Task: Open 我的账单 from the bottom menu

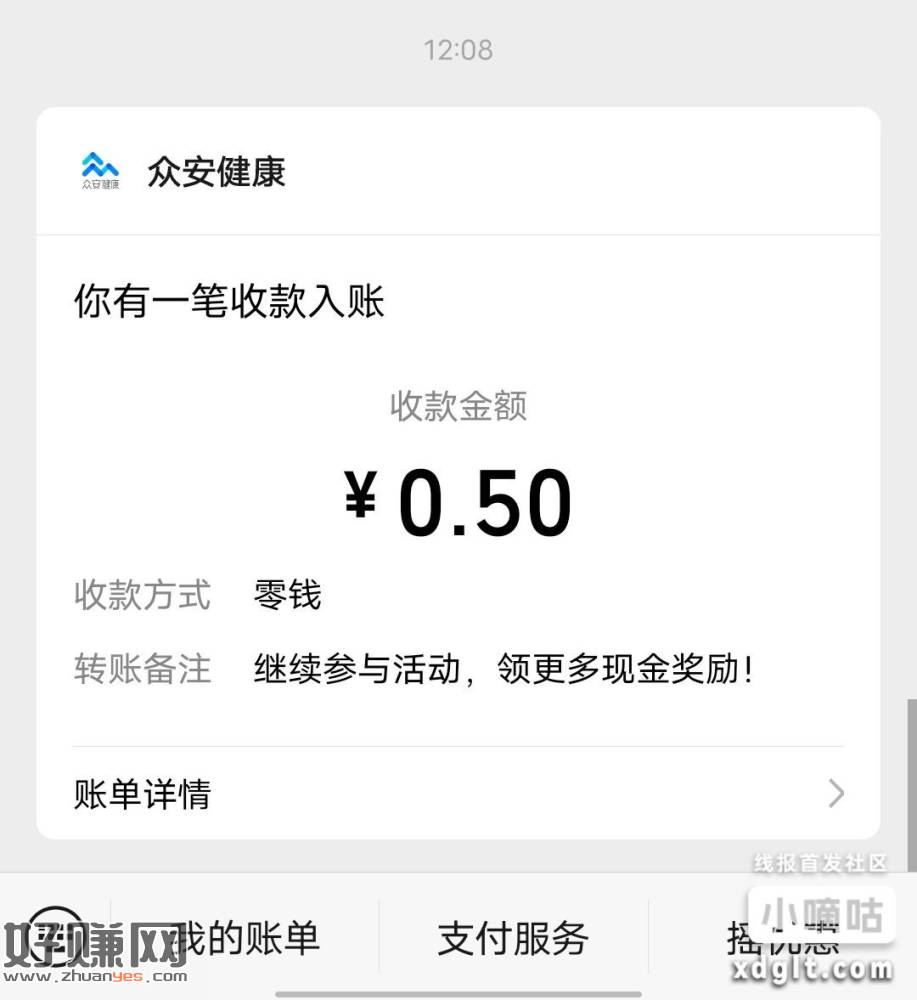Action: [x=245, y=938]
